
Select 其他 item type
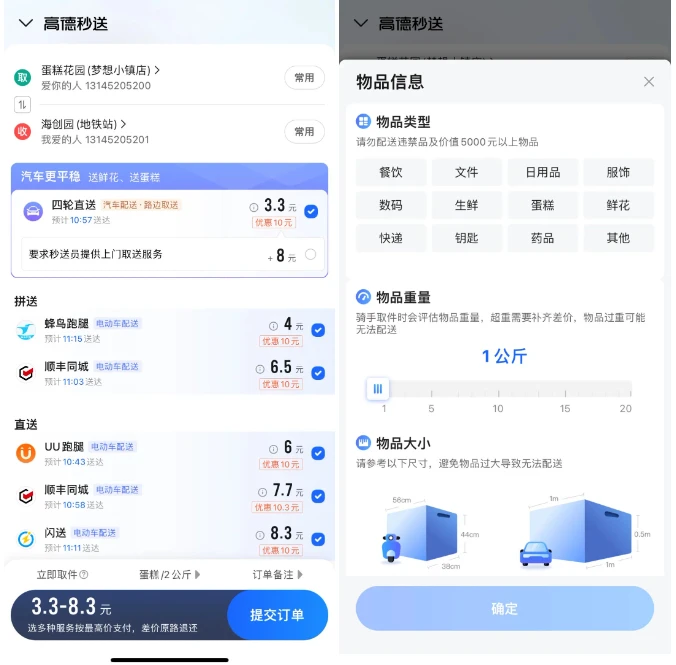[x=618, y=238]
